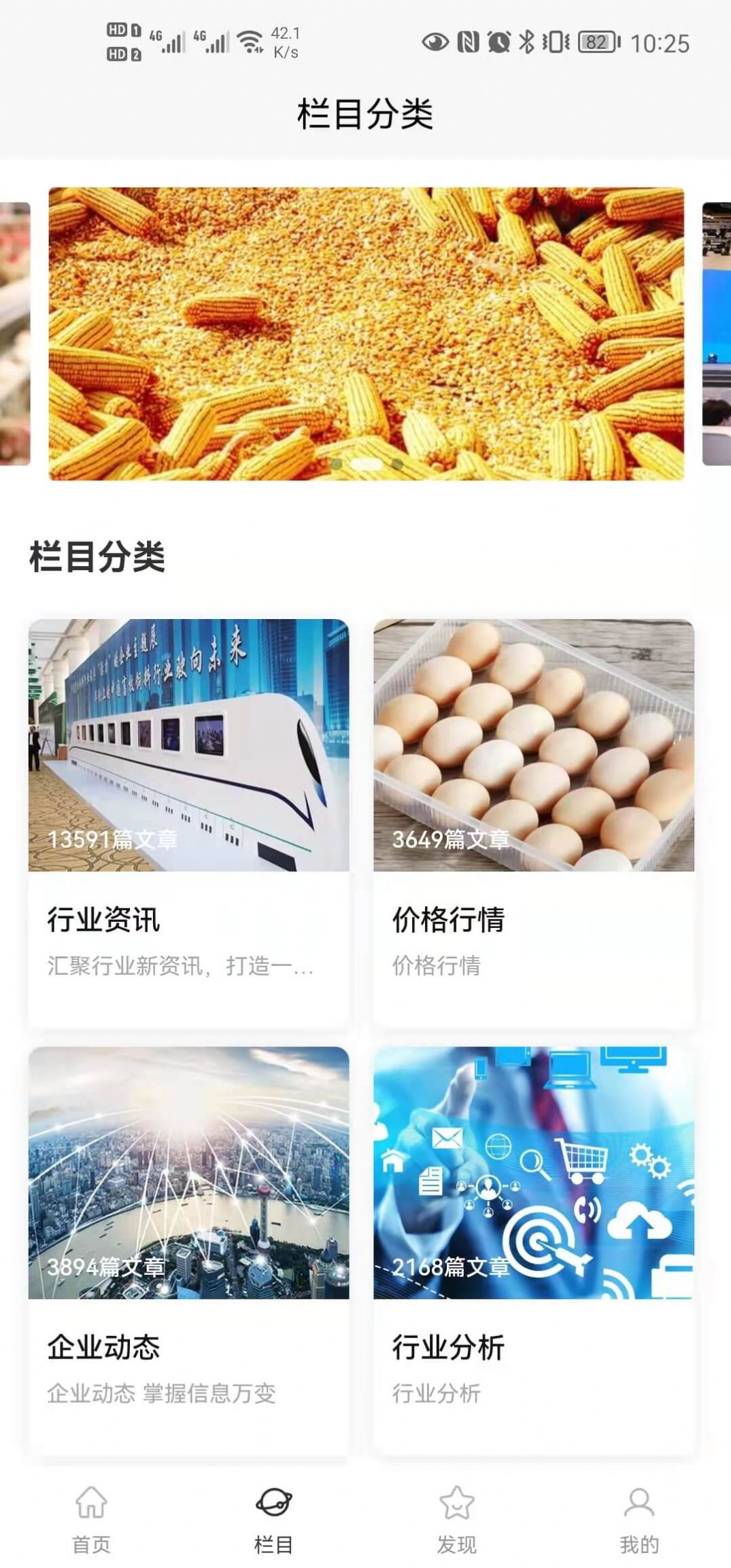
Task: Tap the NFC icon in status bar
Action: 468,42
